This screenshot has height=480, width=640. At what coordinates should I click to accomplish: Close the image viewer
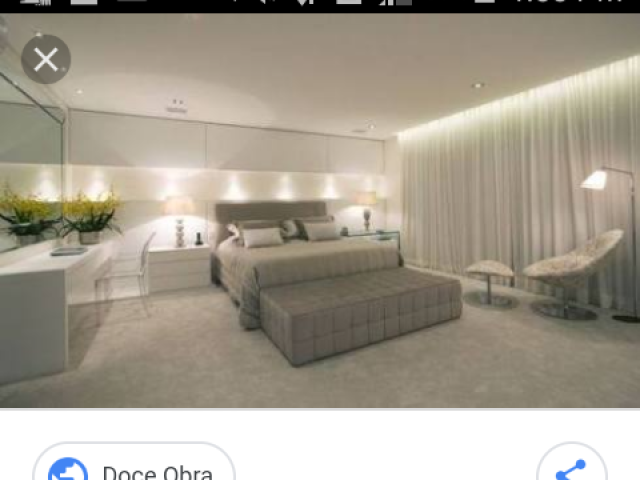click(46, 60)
